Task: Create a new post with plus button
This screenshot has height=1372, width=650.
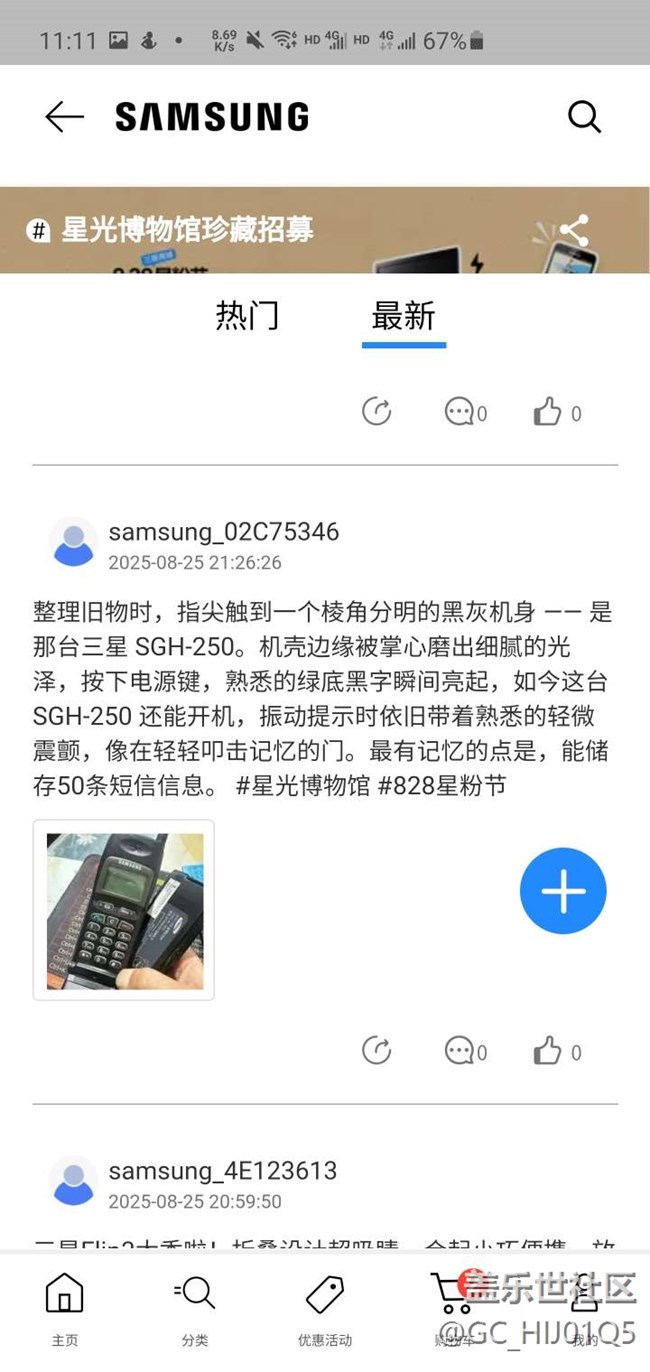Action: 563,891
